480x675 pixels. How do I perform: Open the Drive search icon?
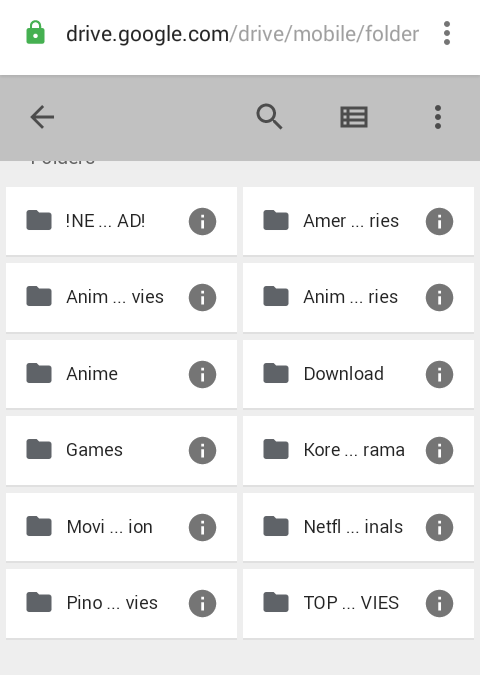pyautogui.click(x=269, y=116)
